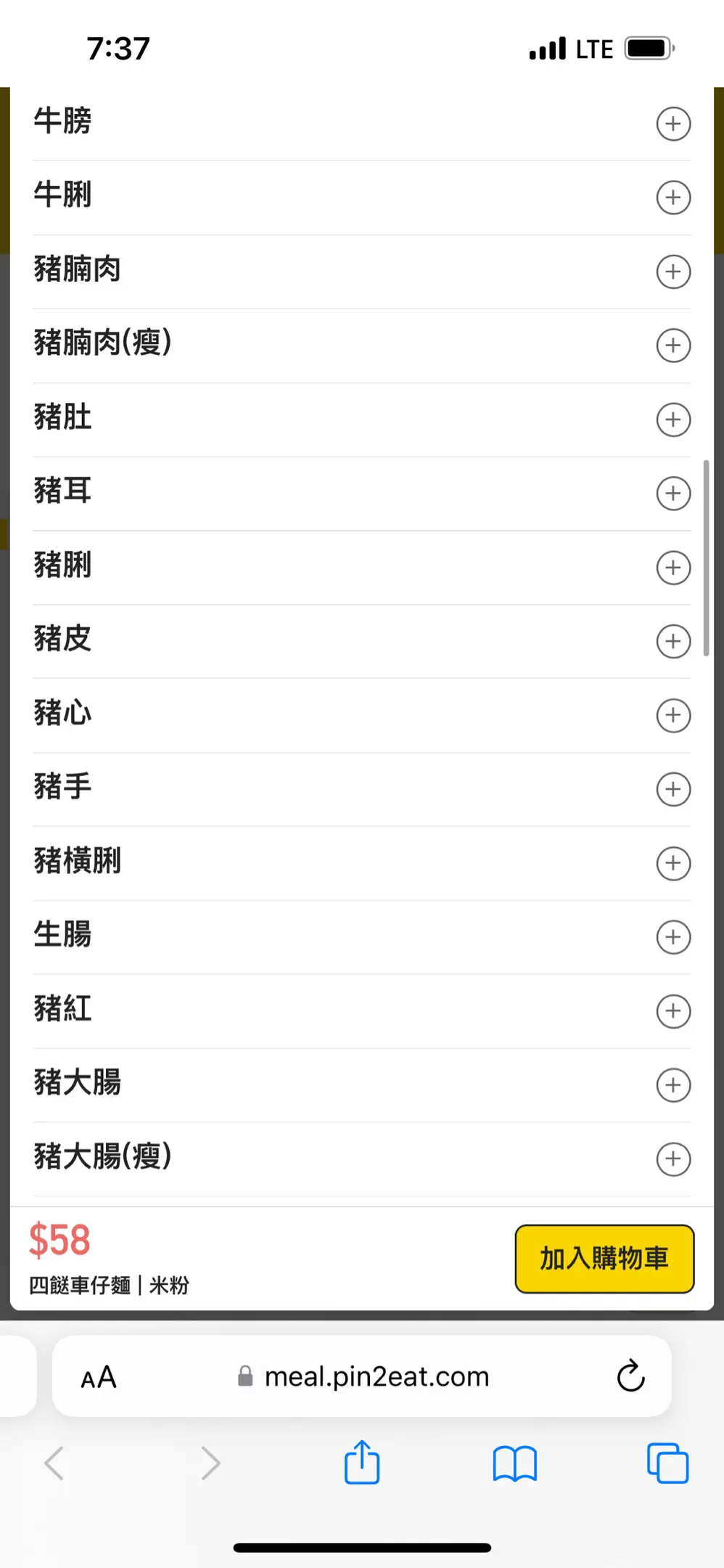Image resolution: width=724 pixels, height=1568 pixels.
Task: Add 豬橫脷 to the order
Action: [673, 863]
